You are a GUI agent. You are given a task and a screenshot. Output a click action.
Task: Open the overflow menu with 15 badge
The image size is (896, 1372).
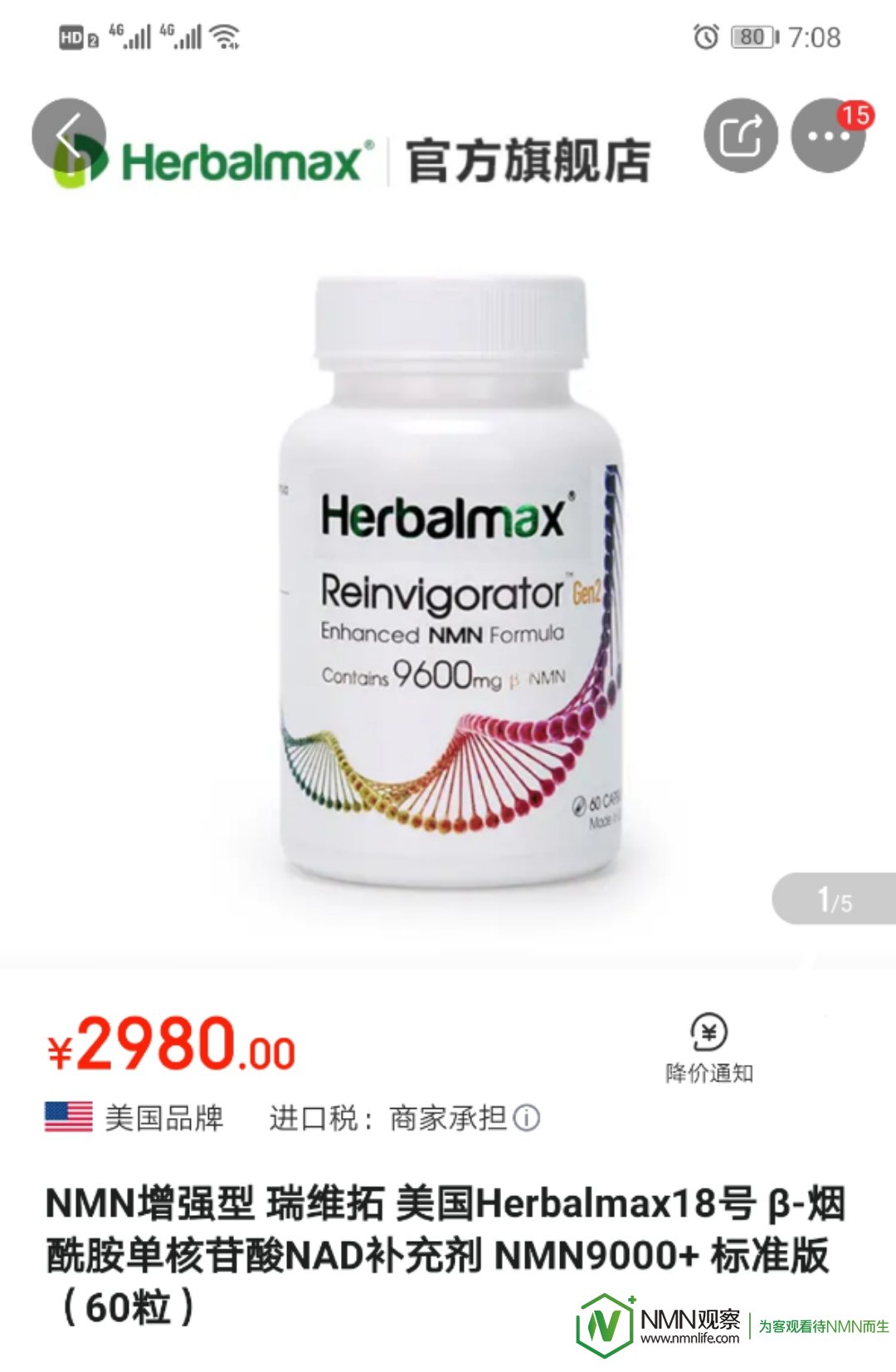827,135
